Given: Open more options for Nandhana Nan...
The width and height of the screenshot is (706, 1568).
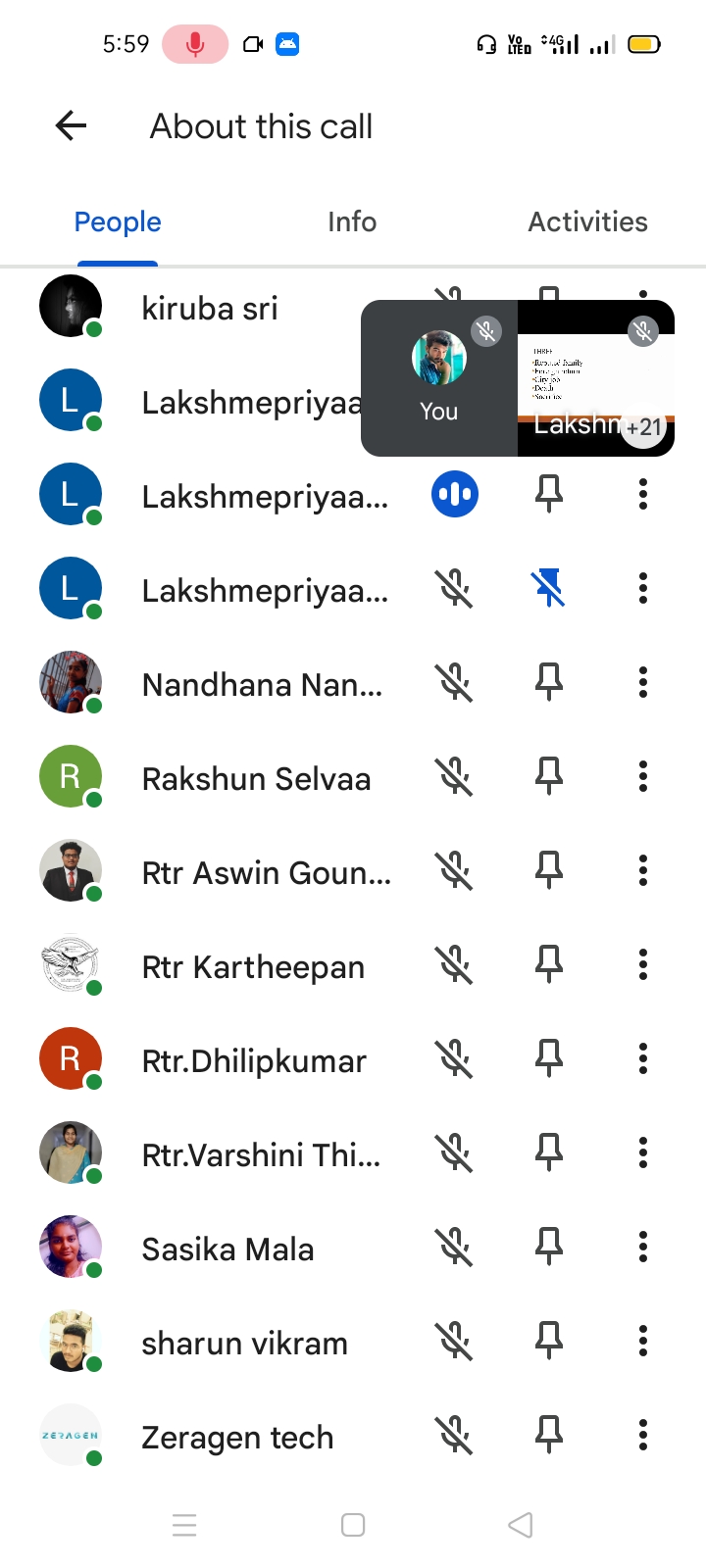Looking at the screenshot, I should 643,683.
